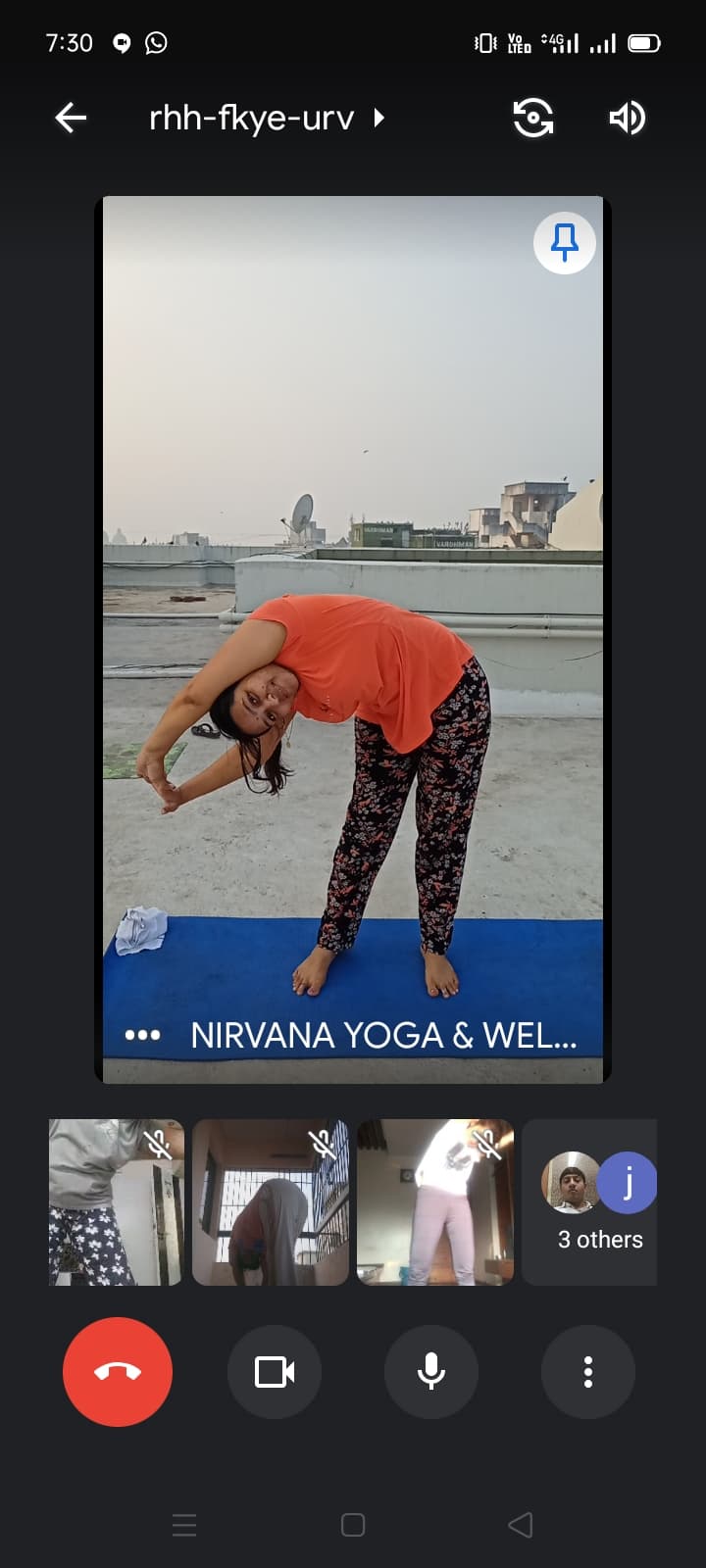Viewport: 706px width, 1568px height.
Task: Select the participant tile bending by window
Action: 271,1202
